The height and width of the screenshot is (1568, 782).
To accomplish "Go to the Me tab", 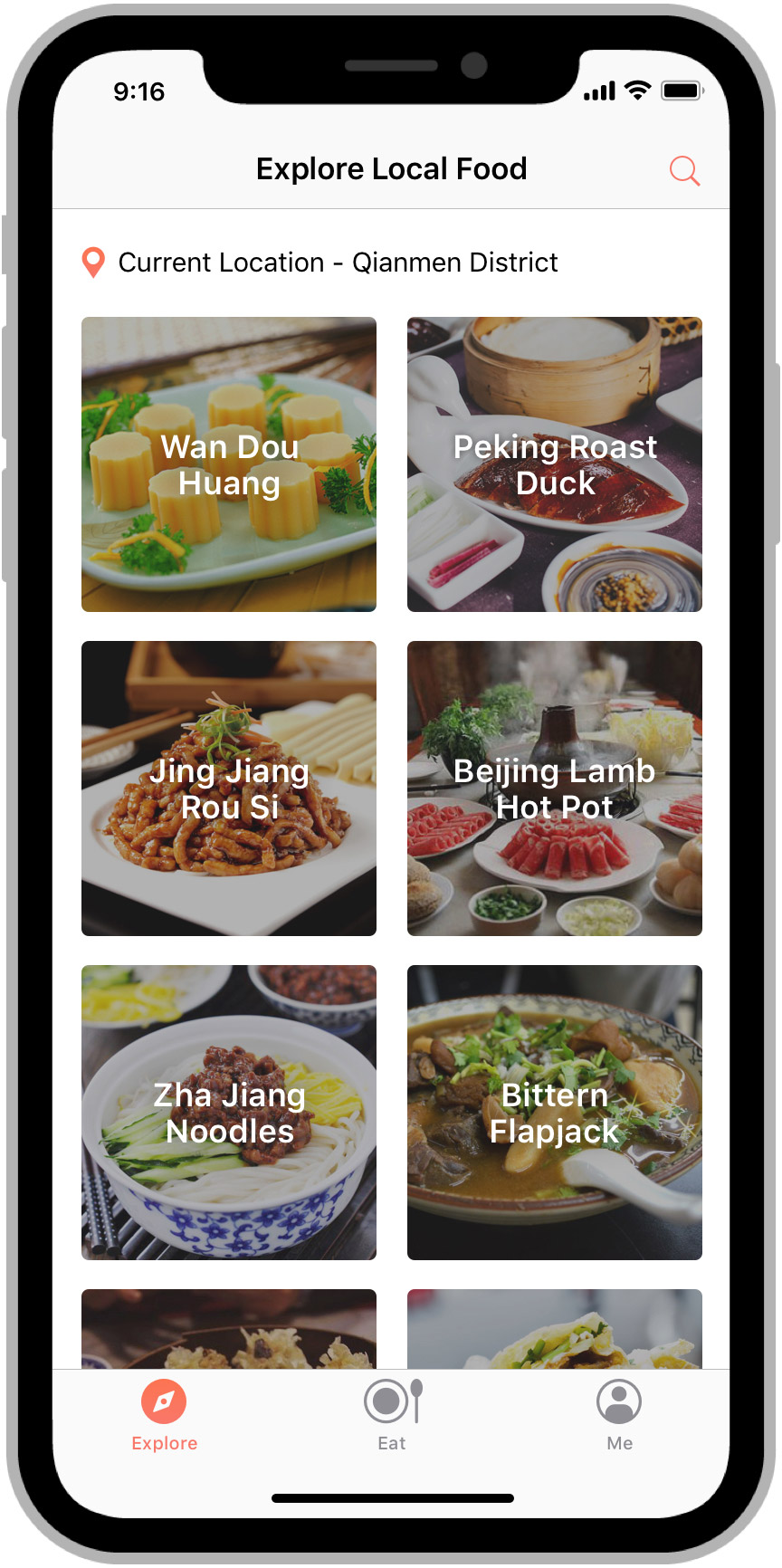I will pos(619,1415).
